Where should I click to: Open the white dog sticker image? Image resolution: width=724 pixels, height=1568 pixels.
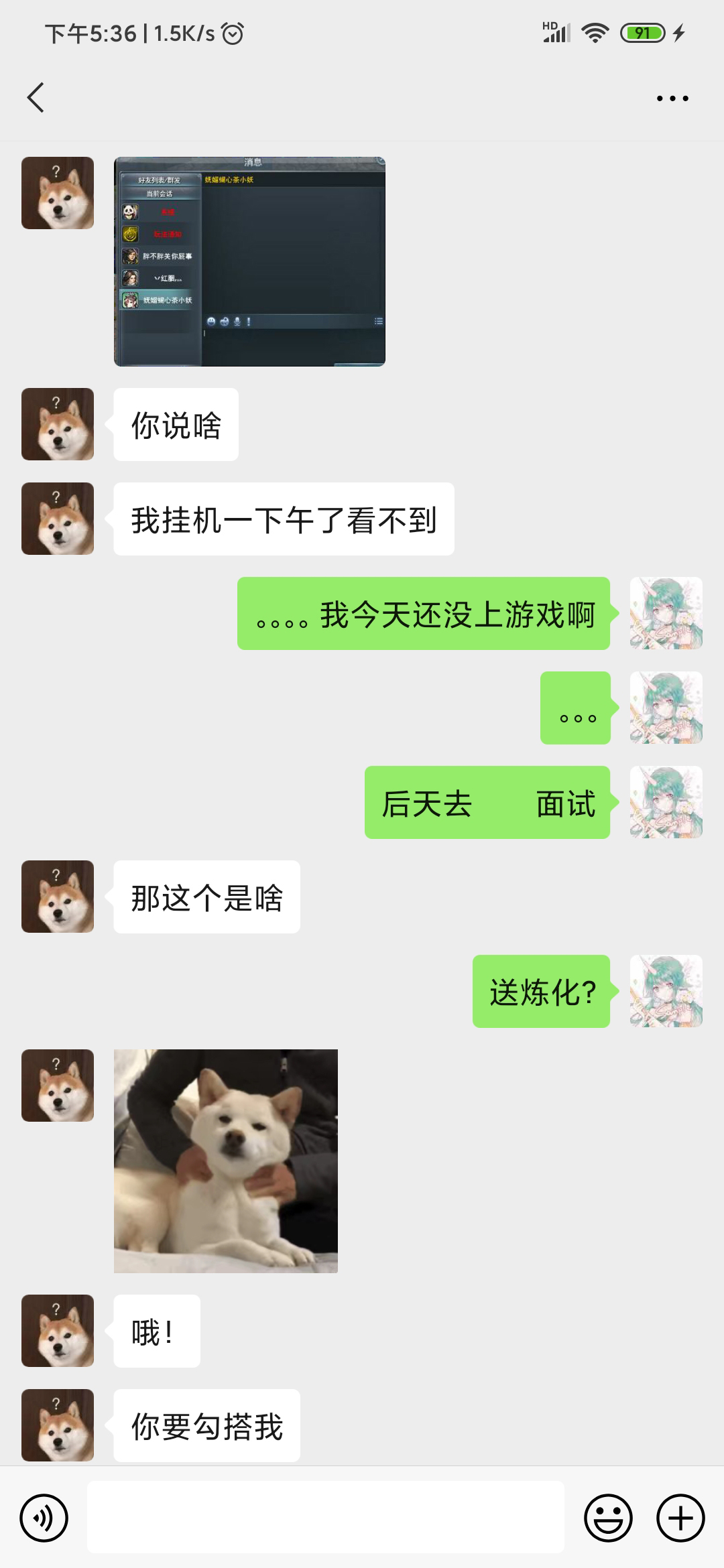point(226,1161)
